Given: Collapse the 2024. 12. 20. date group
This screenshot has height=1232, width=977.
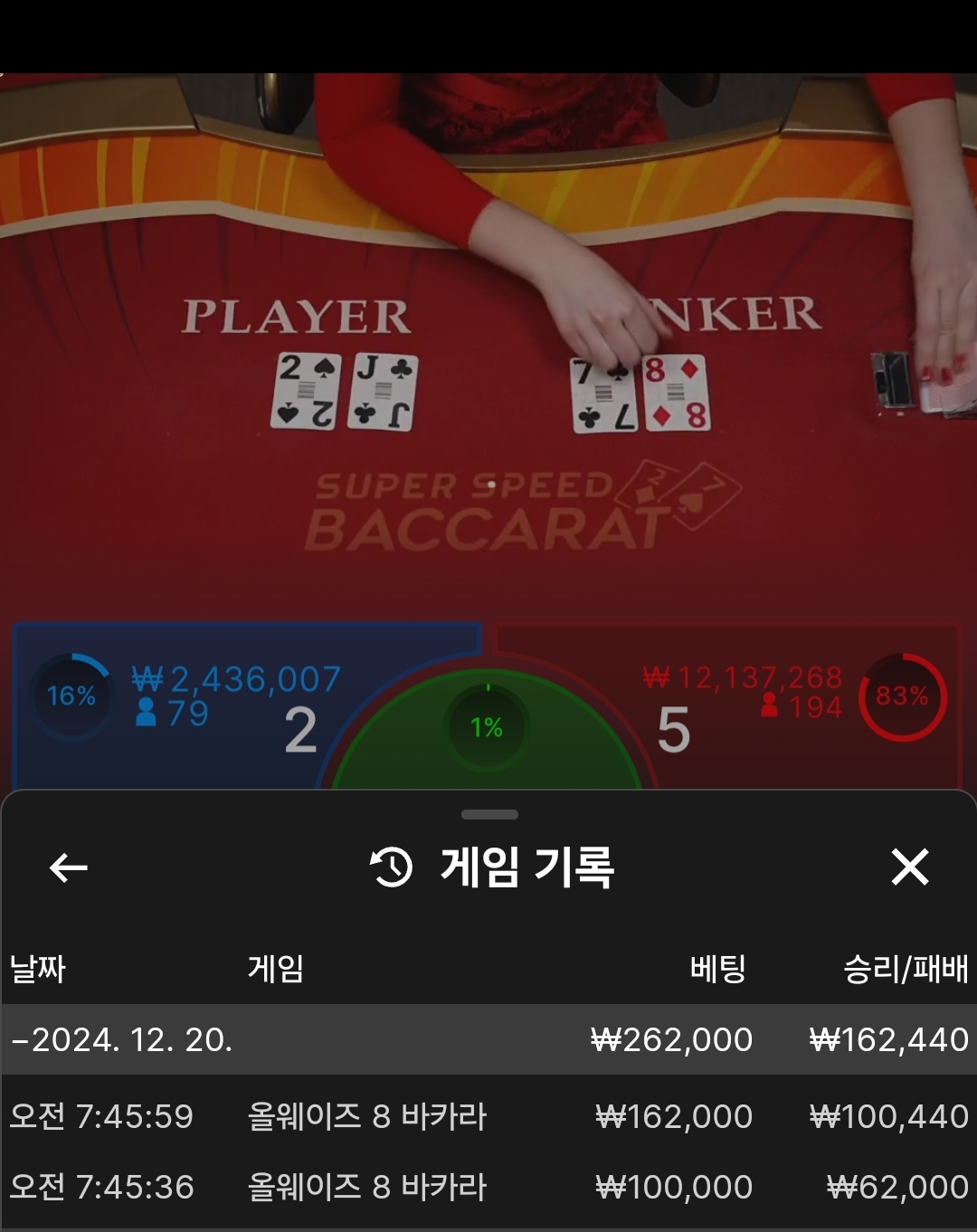Looking at the screenshot, I should [x=122, y=1040].
